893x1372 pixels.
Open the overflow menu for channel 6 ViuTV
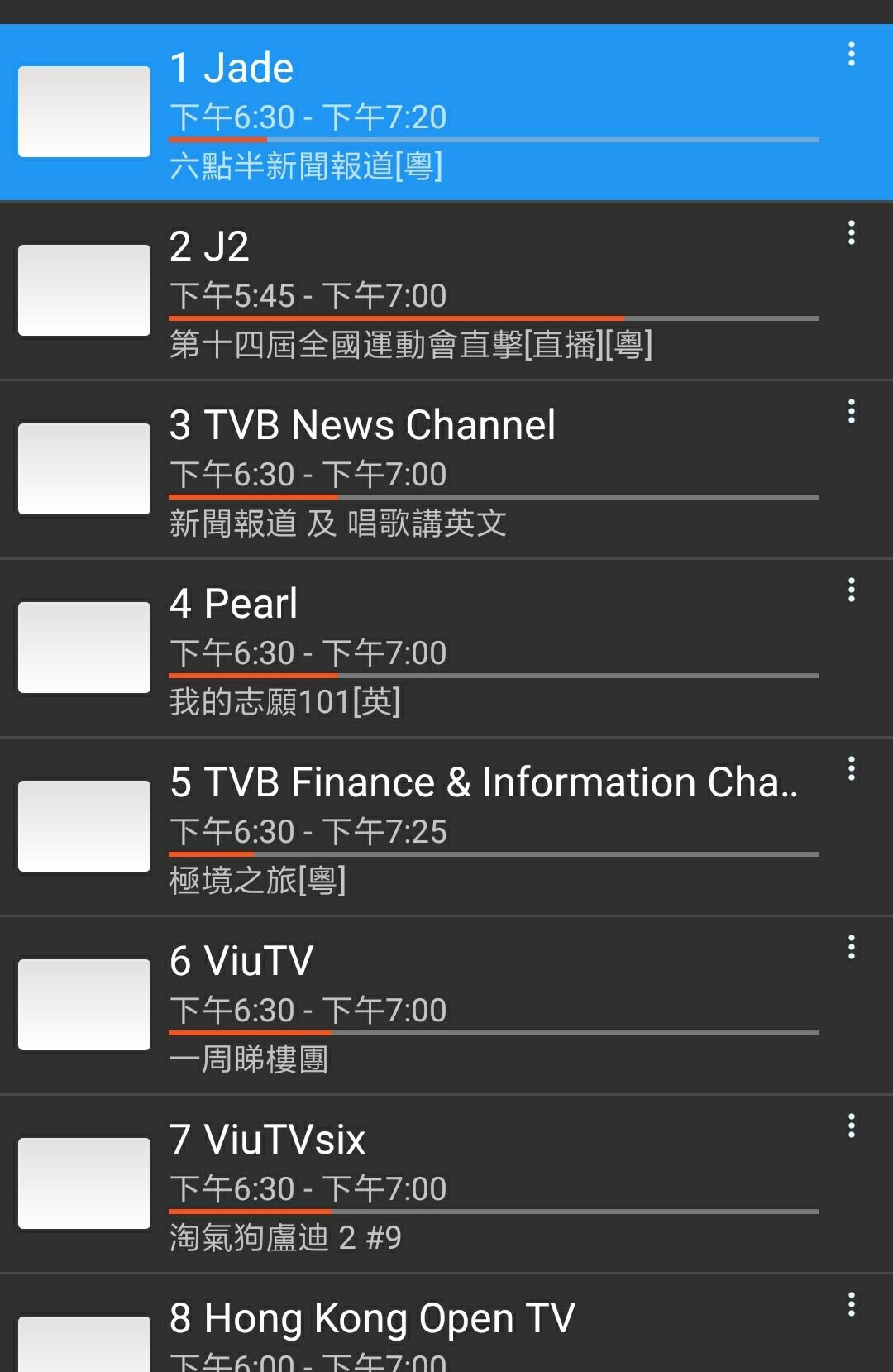[x=852, y=948]
